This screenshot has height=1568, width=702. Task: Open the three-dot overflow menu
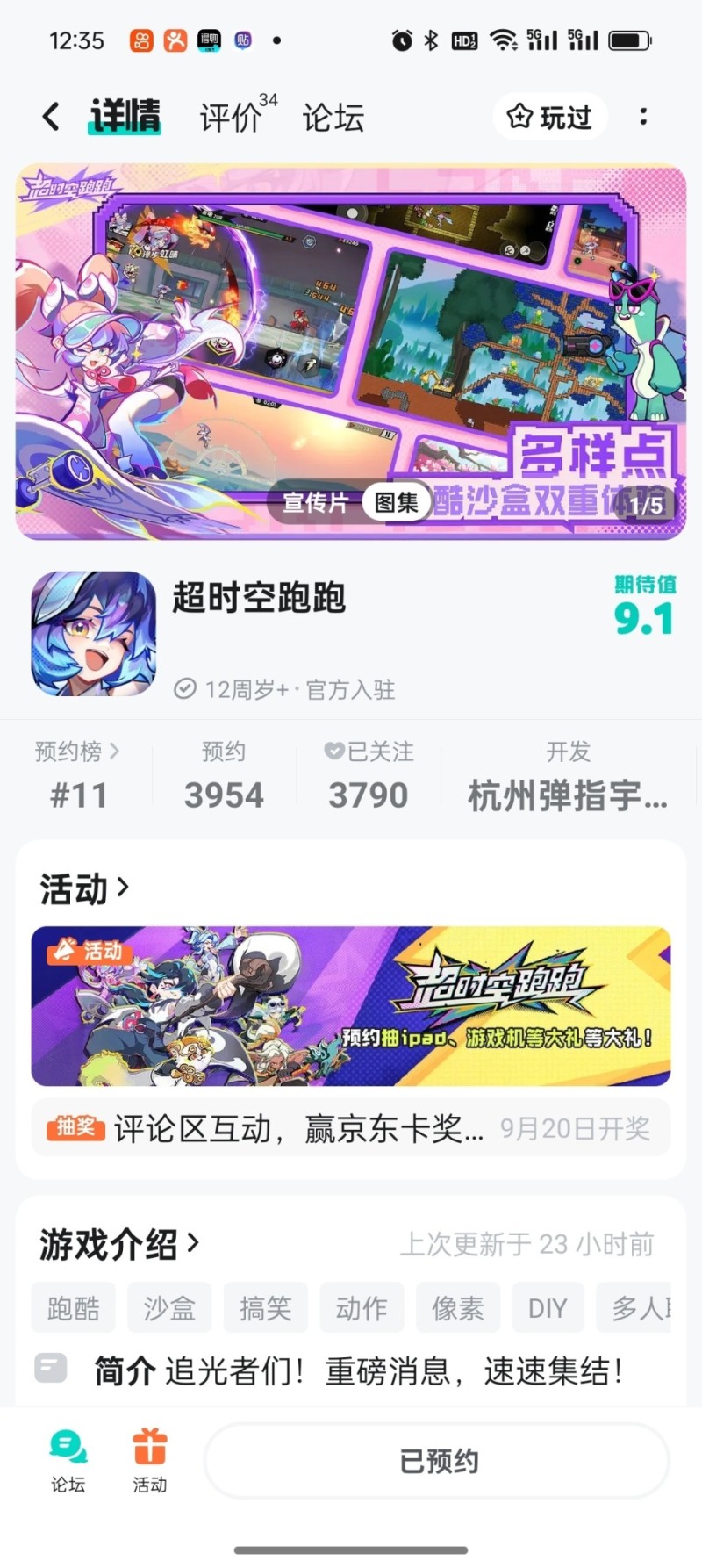645,116
